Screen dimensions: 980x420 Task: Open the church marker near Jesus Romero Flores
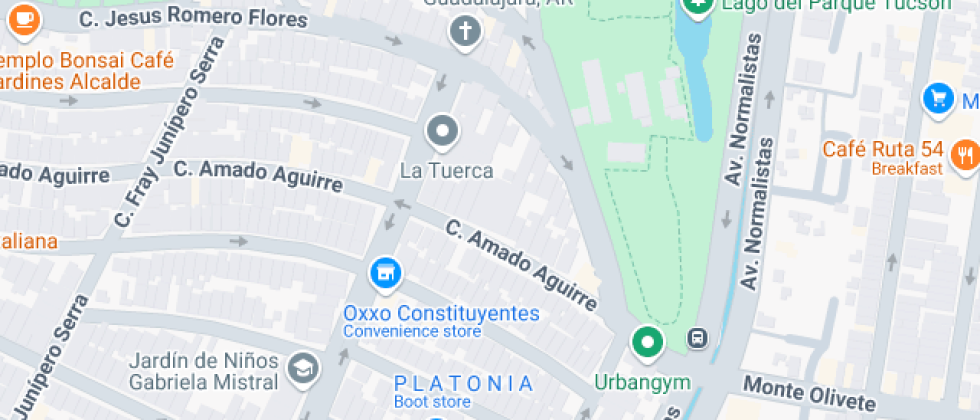464,33
